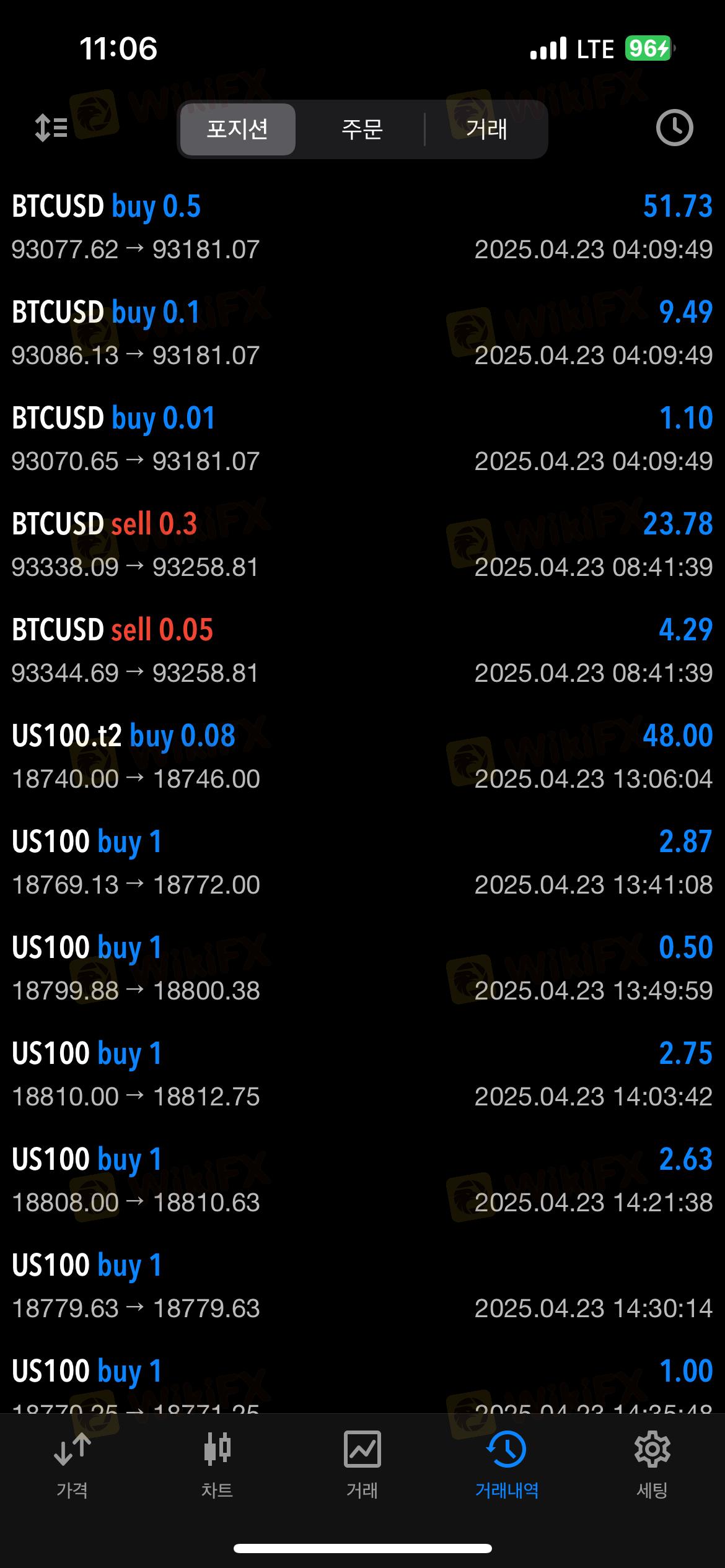
Task: Tap the US100 buy closed at 14:30:14
Action: click(362, 1286)
